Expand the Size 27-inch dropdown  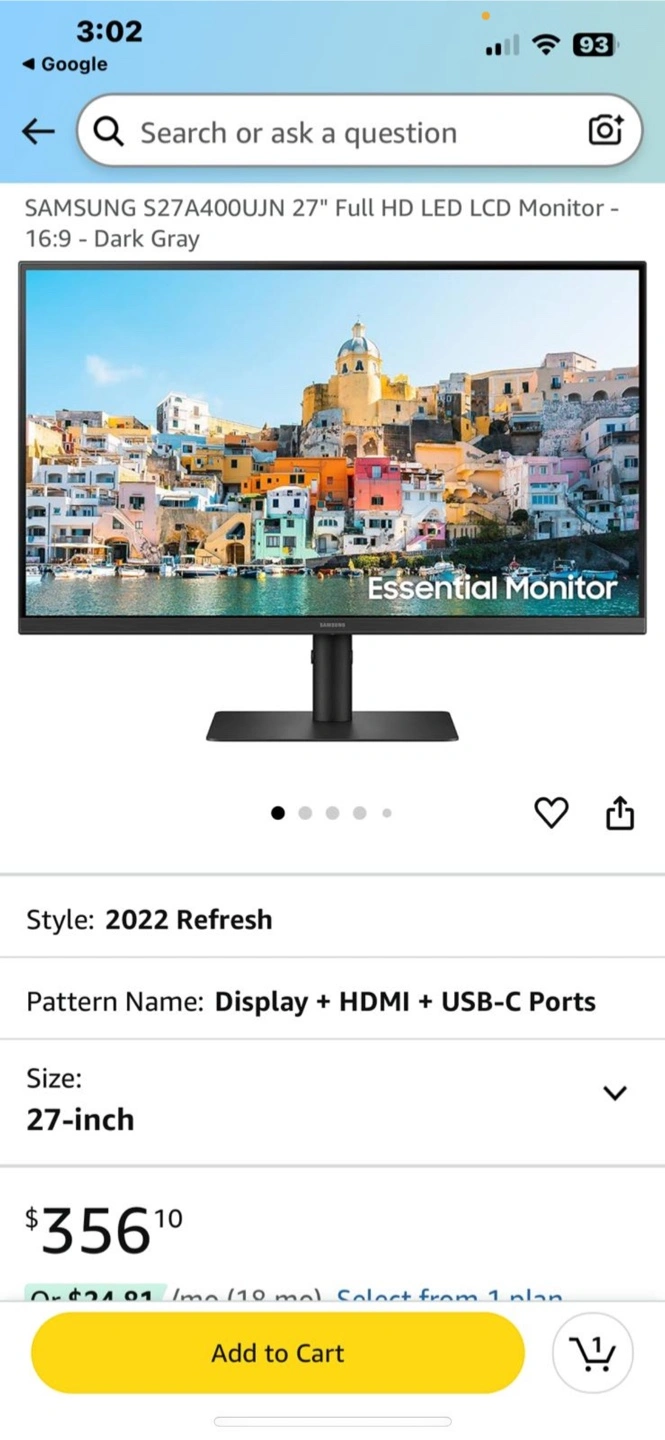pyautogui.click(x=332, y=1101)
